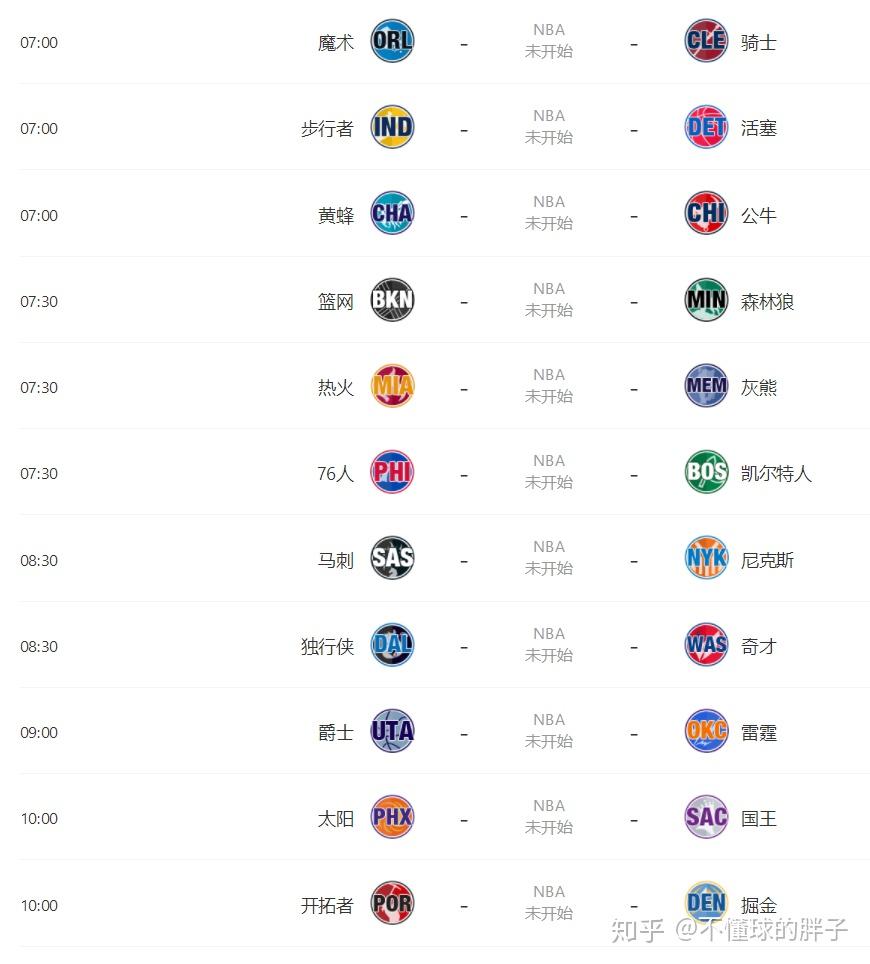
Task: Click the 07:30 time of 篮网 game
Action: point(38,300)
